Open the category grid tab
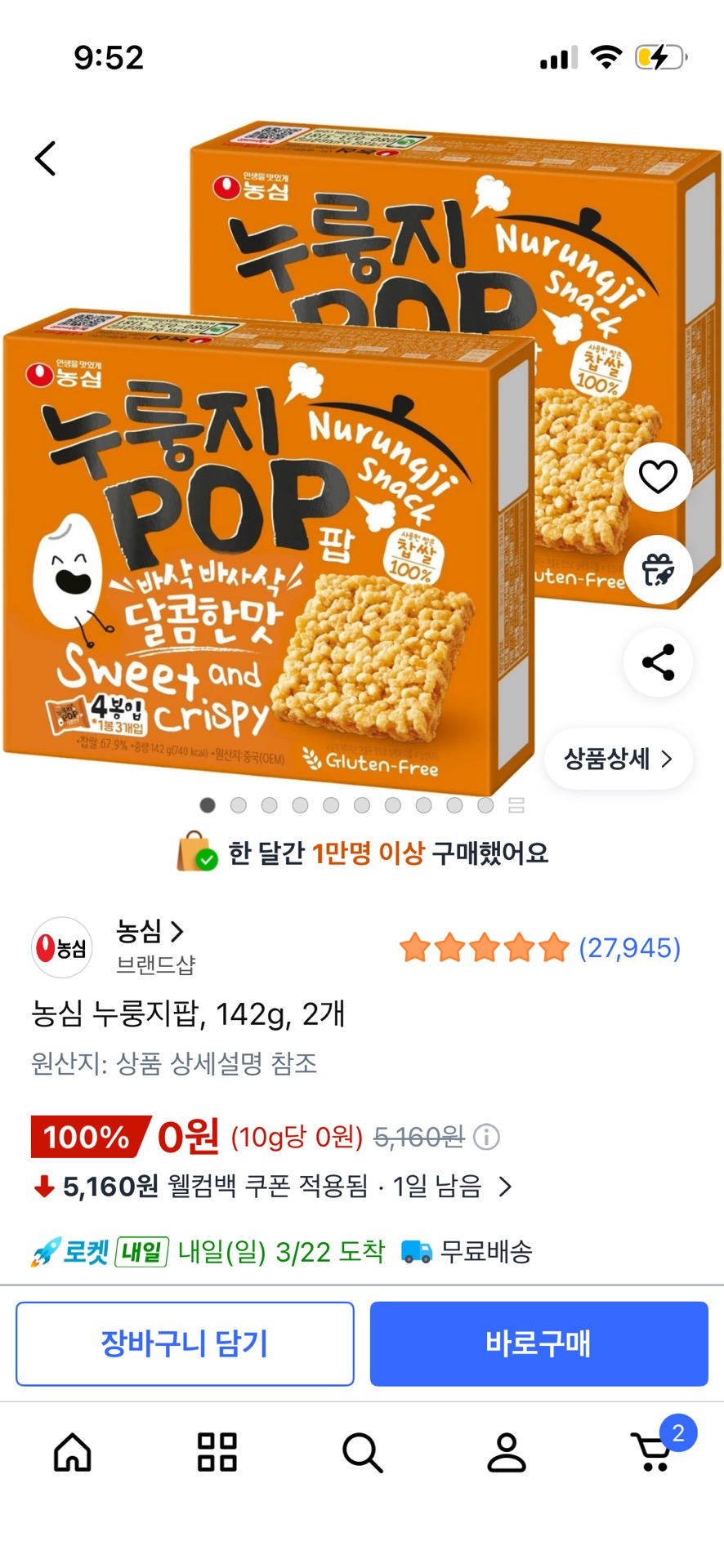 [217, 1453]
